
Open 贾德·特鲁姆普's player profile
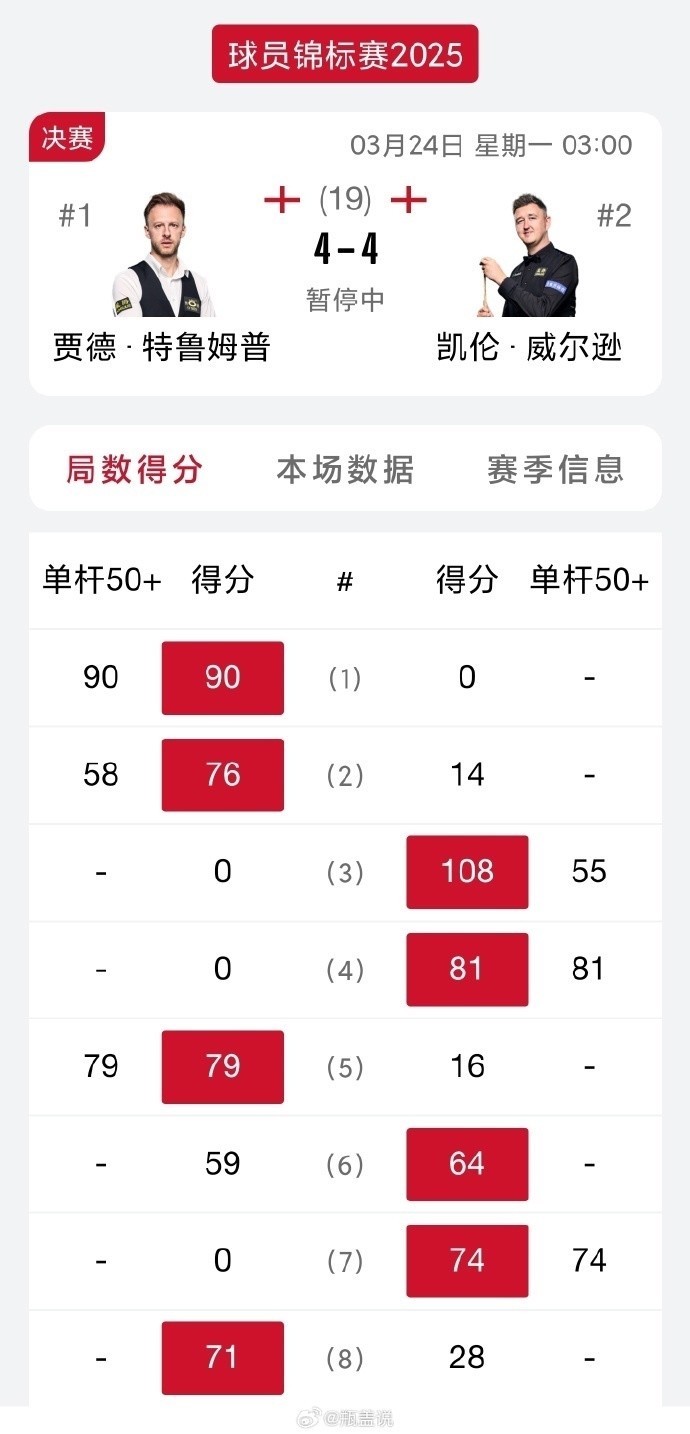pos(162,258)
